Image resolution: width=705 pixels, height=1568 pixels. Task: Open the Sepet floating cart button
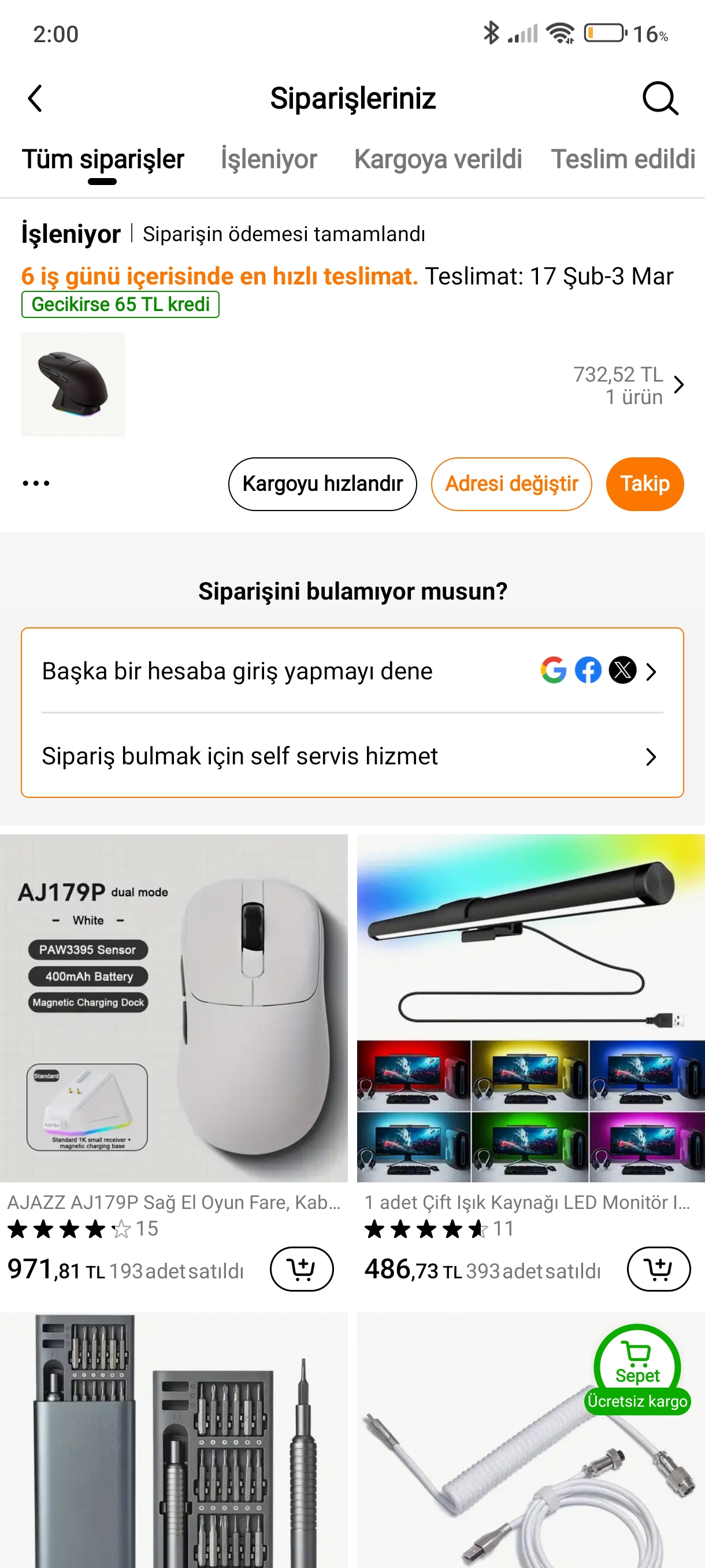[x=637, y=1367]
